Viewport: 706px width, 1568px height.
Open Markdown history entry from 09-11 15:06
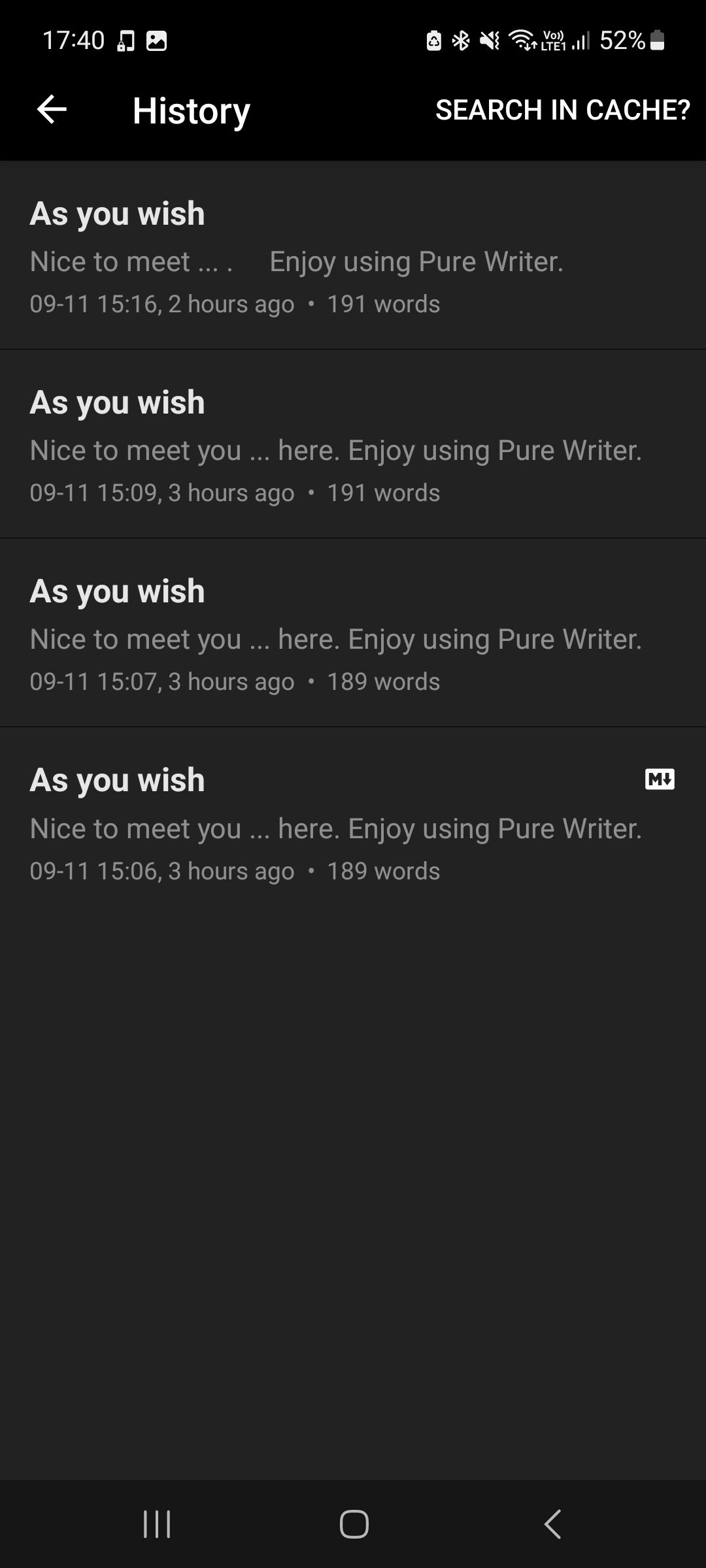[x=353, y=823]
